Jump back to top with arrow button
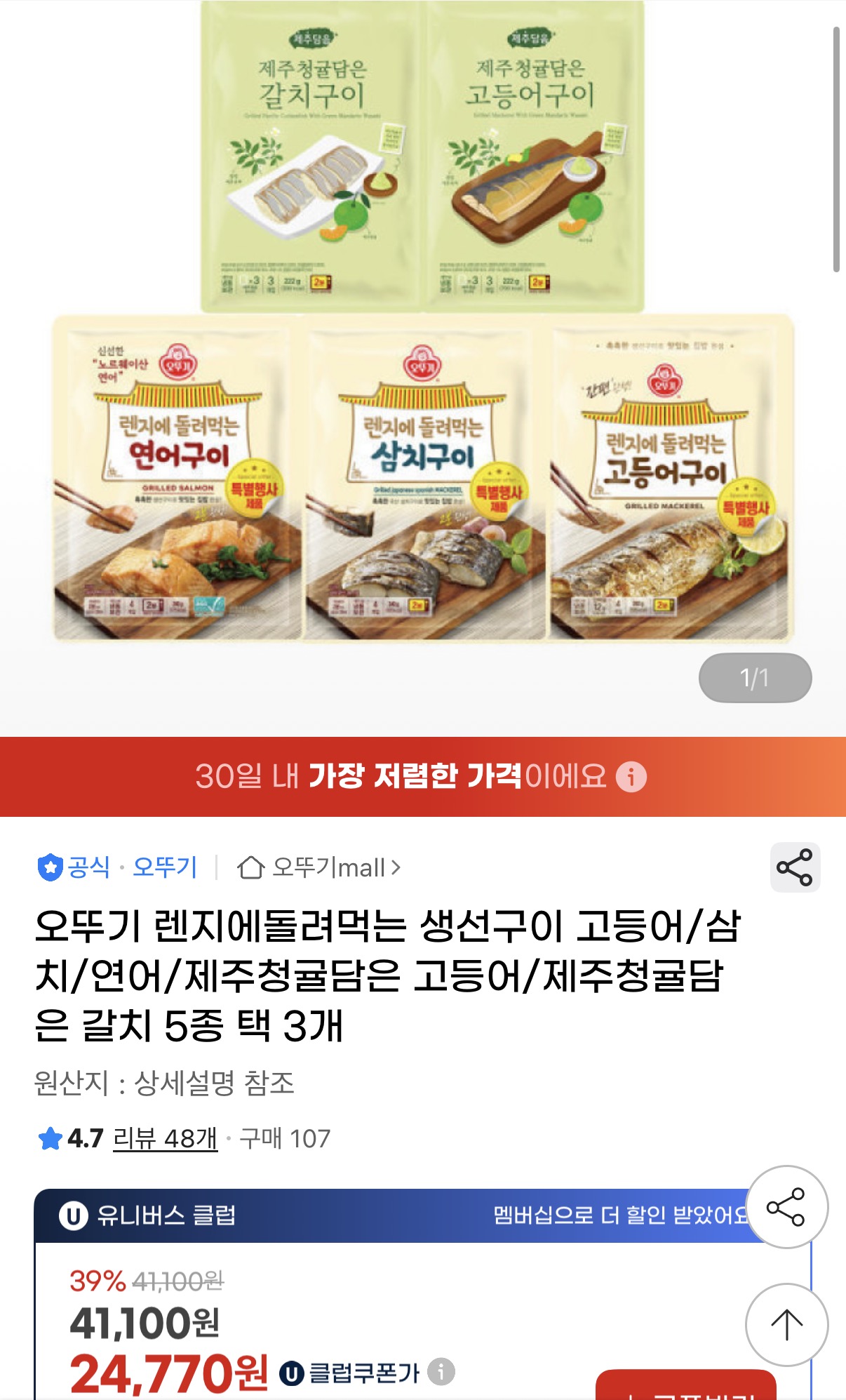 [x=786, y=1324]
